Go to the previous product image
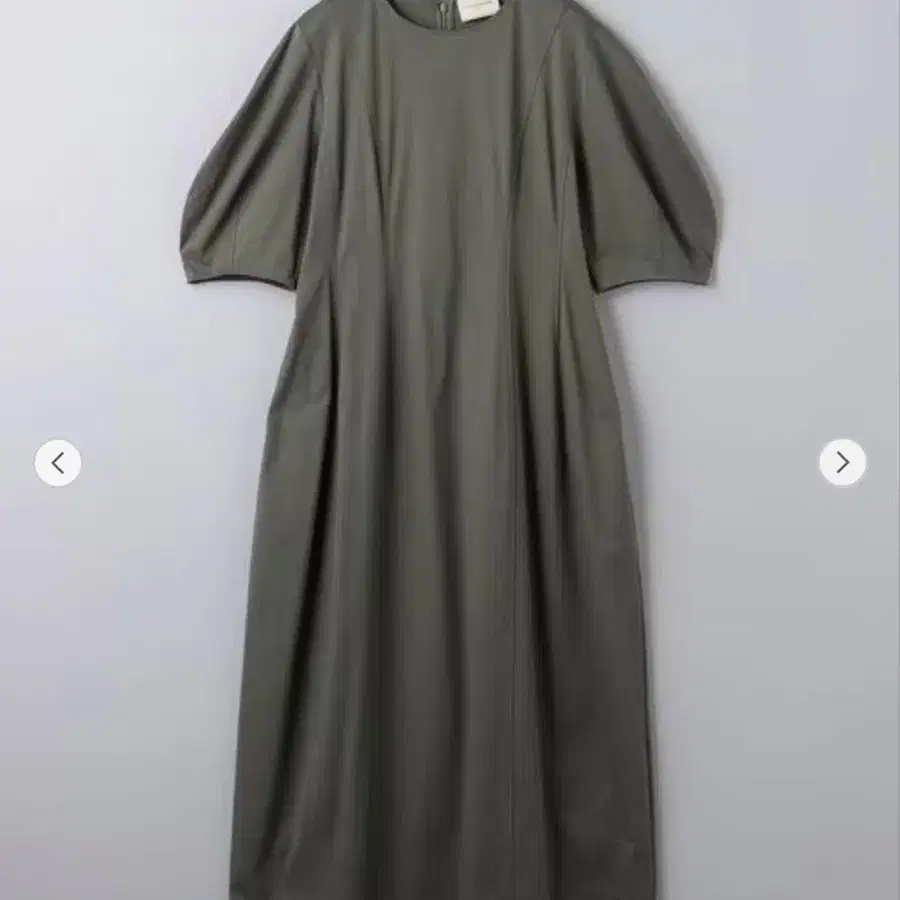 tap(58, 463)
